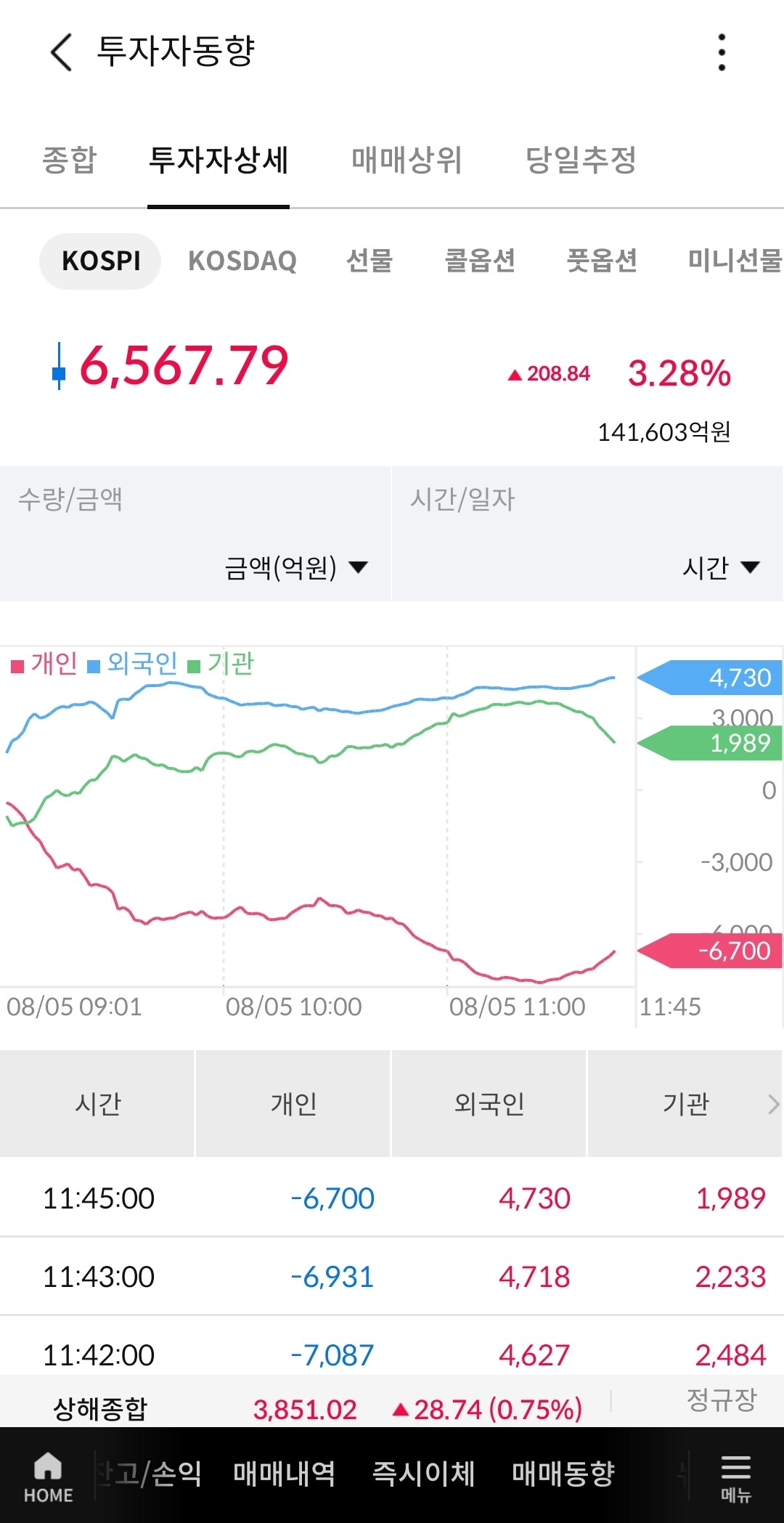The height and width of the screenshot is (1523, 784).
Task: Open 매매동향 in the bottom bar
Action: point(563,1474)
